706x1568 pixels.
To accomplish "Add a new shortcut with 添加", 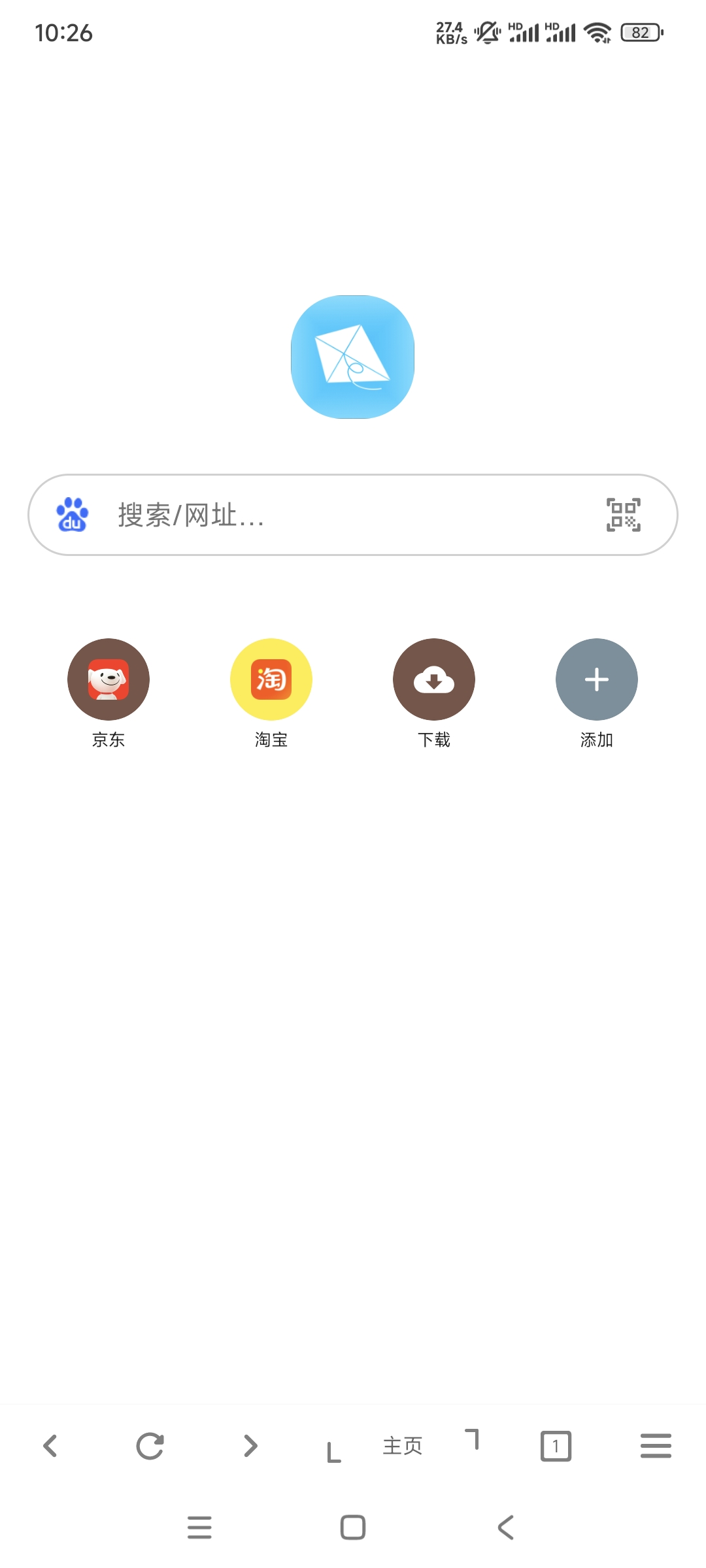I will point(596,679).
